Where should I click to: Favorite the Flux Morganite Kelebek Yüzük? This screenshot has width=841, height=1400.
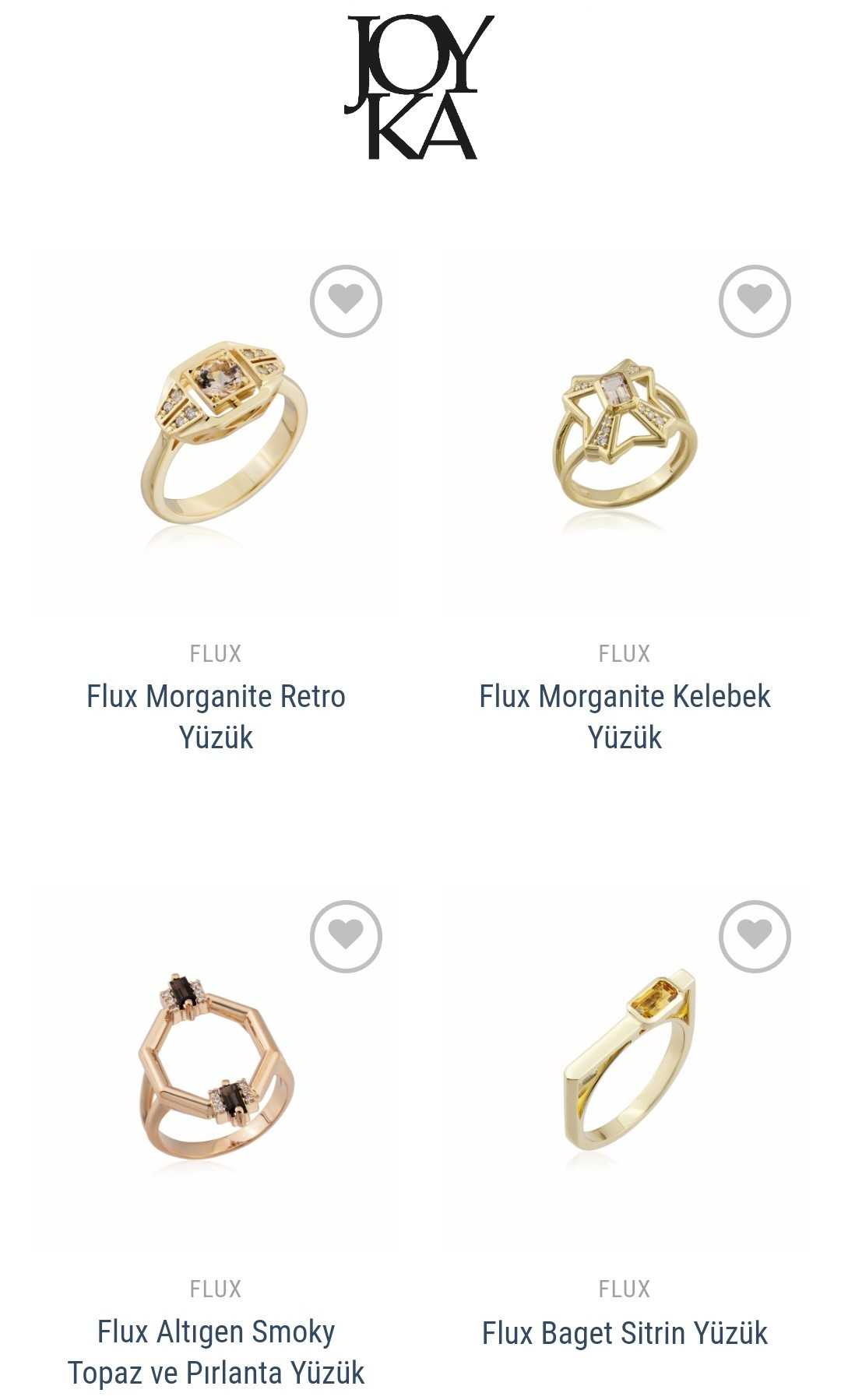[x=754, y=301]
